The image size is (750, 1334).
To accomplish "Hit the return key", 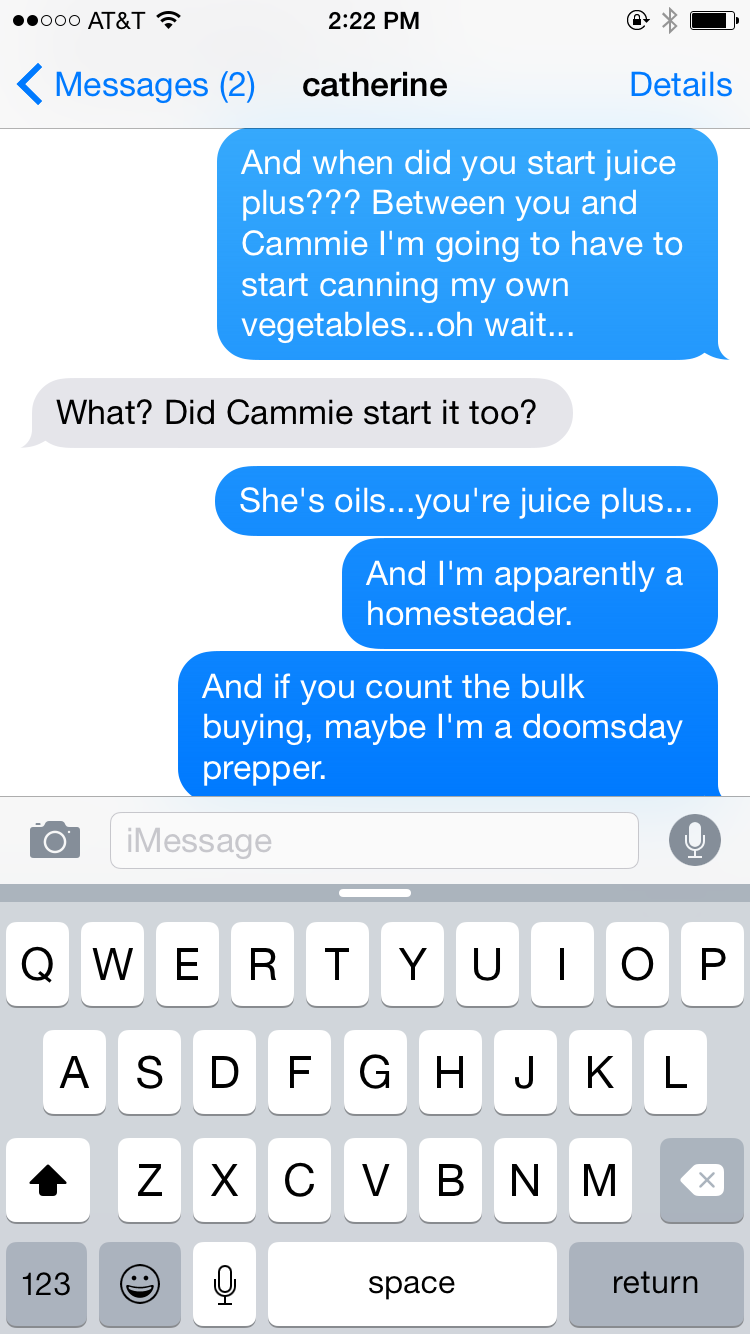I will coord(656,1283).
